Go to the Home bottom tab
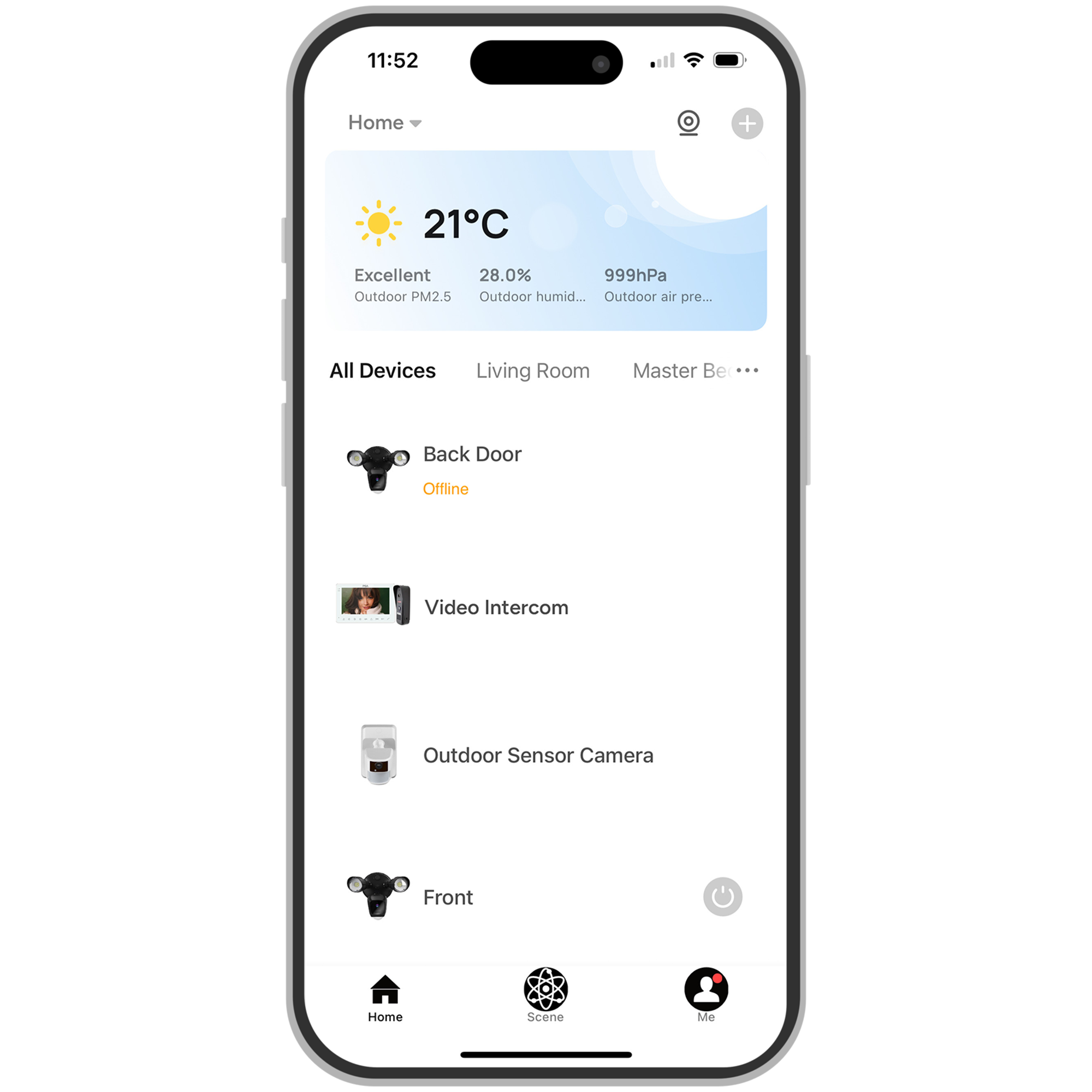The image size is (1092, 1092). pyautogui.click(x=385, y=999)
